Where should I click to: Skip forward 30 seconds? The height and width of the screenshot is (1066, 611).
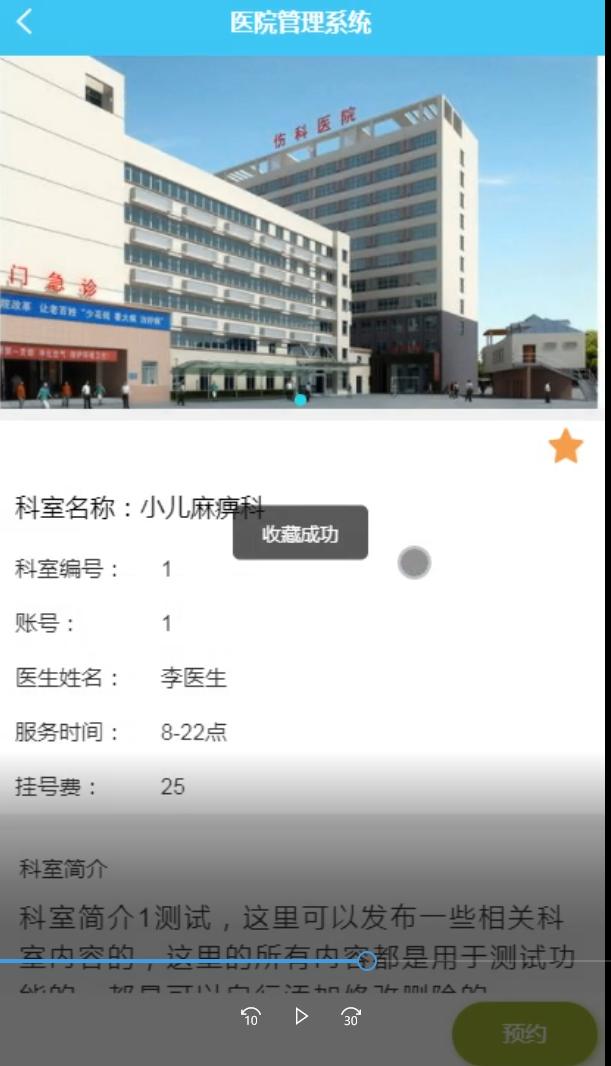click(x=351, y=1017)
